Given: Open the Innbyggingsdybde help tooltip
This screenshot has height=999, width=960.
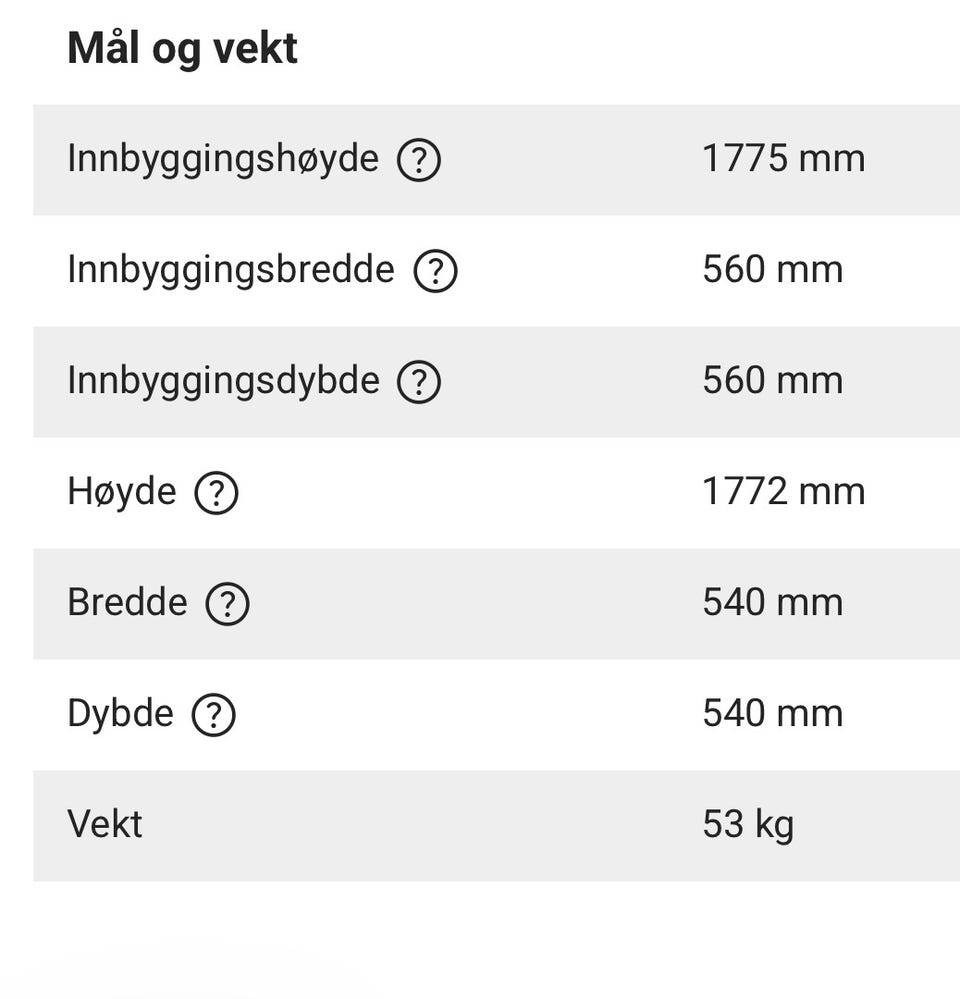Looking at the screenshot, I should tap(418, 380).
